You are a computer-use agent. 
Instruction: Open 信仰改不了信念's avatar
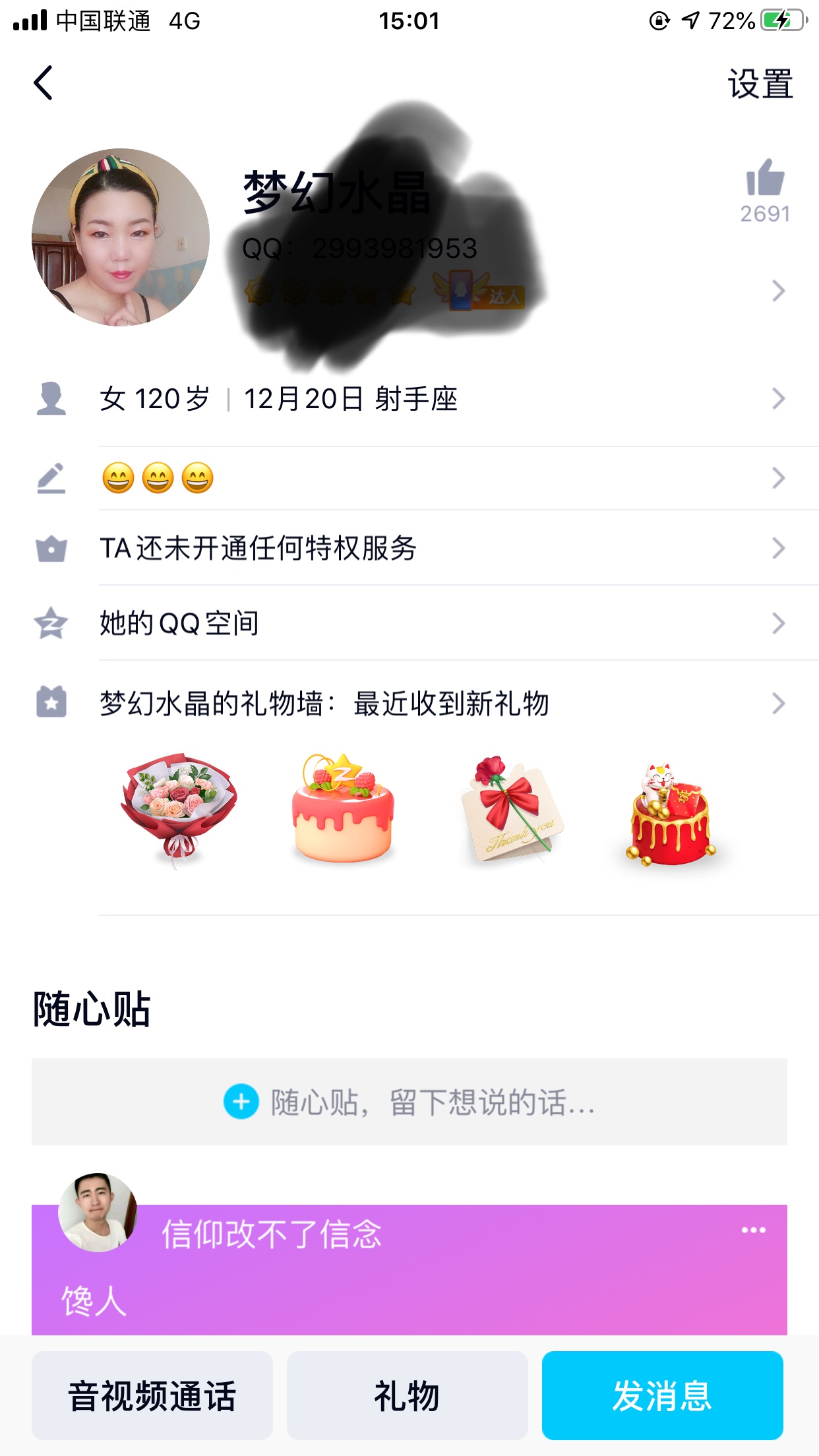pyautogui.click(x=98, y=1212)
